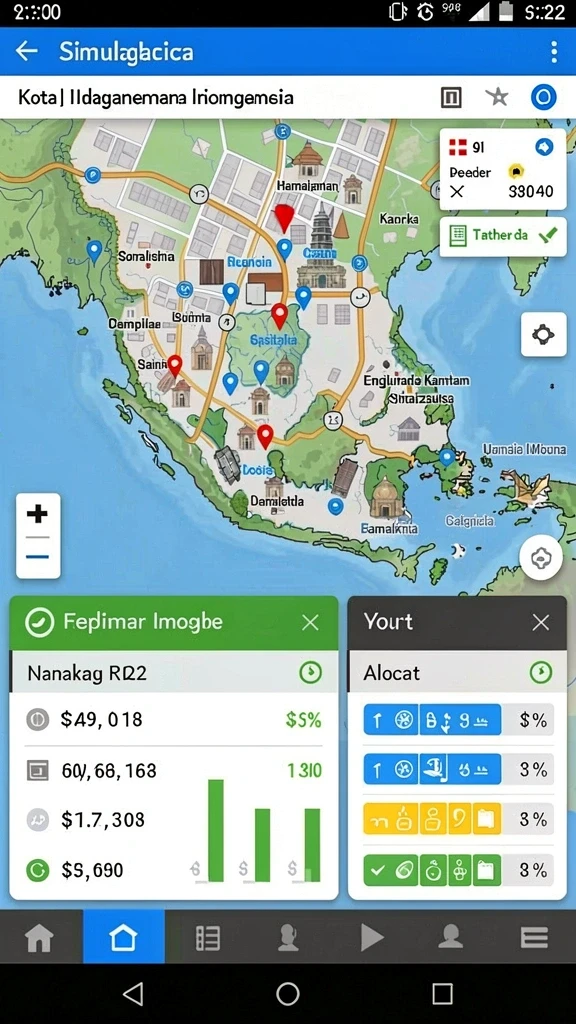Select the green allocation row
This screenshot has height=1024, width=576.
(458, 870)
